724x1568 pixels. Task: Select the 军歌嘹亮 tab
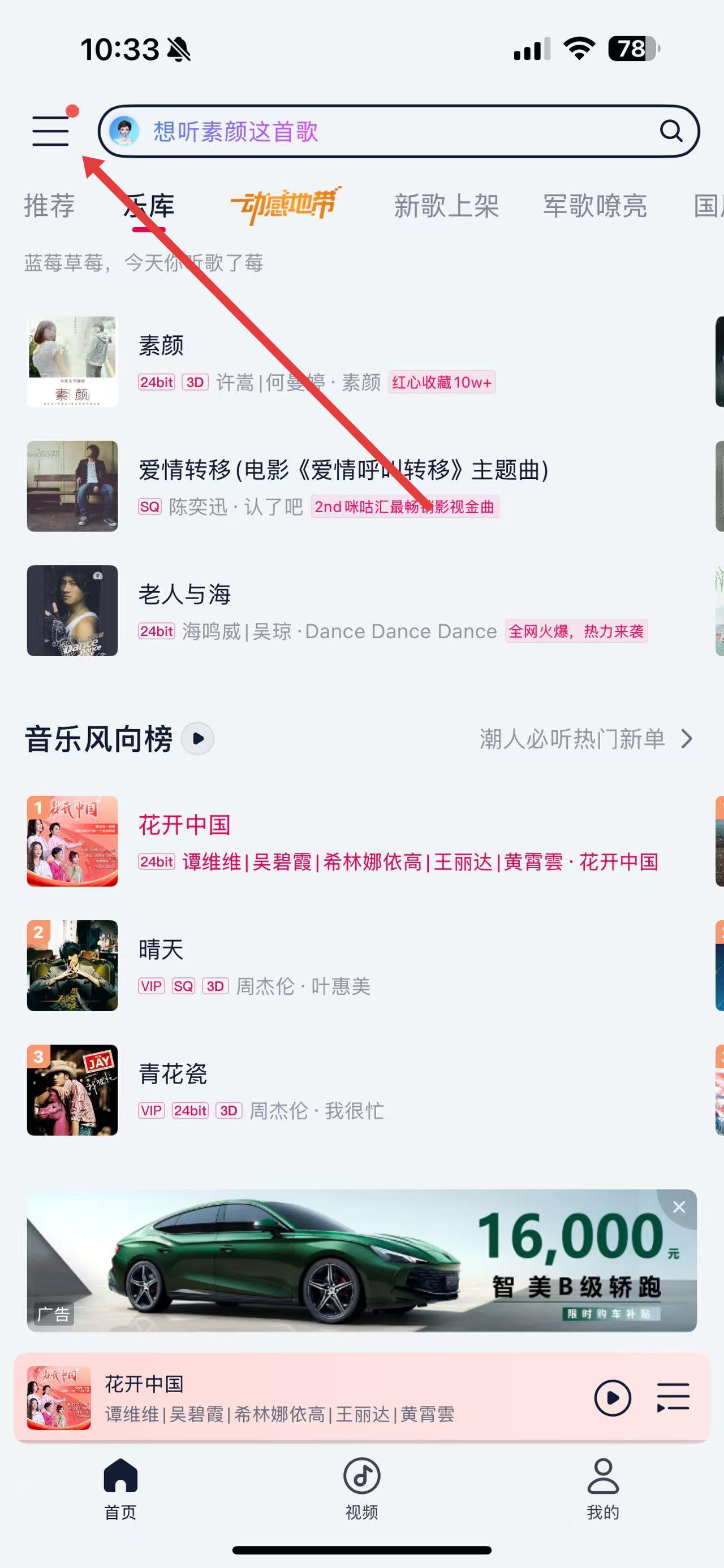594,206
